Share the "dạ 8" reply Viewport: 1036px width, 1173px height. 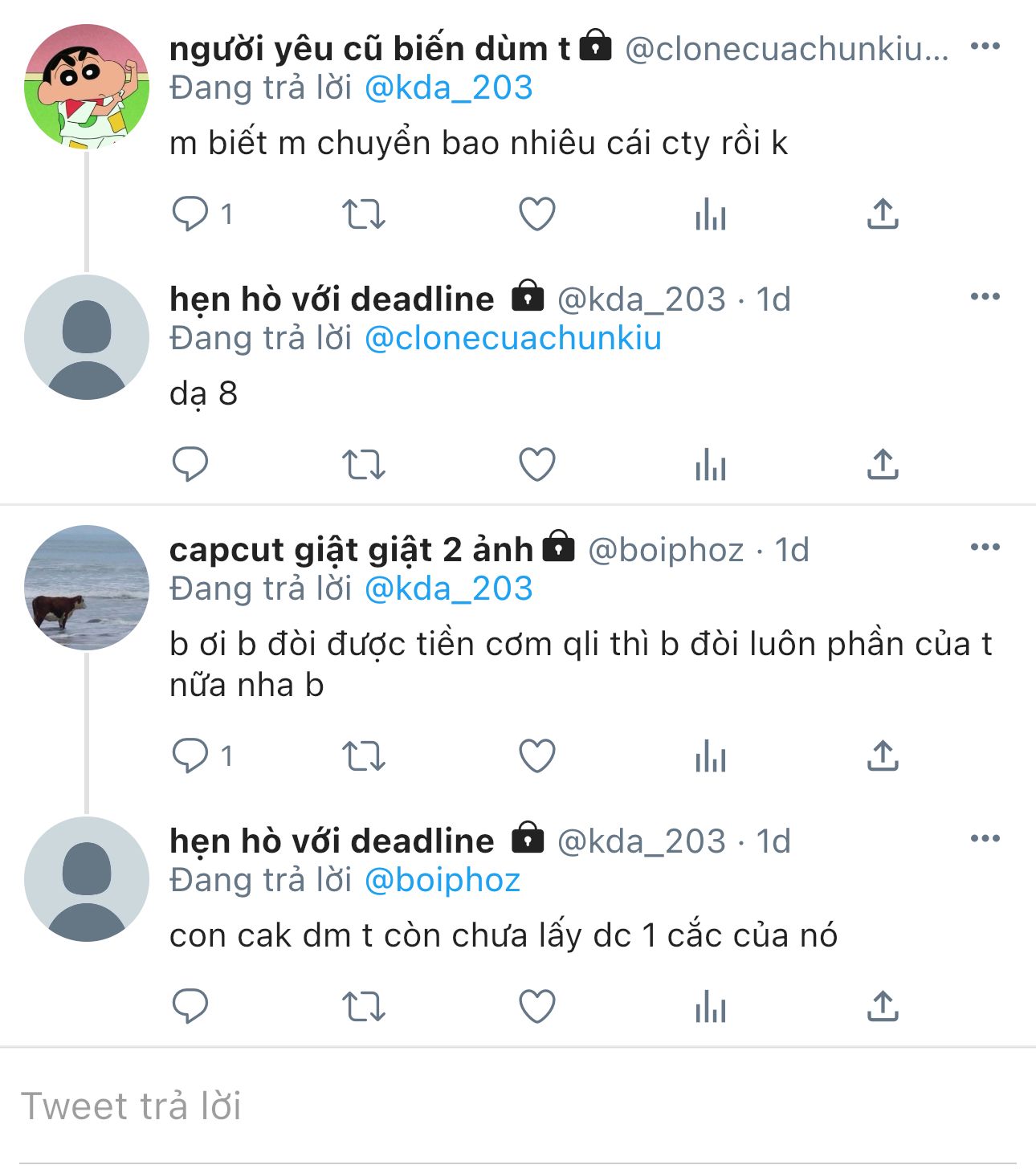coord(883,464)
